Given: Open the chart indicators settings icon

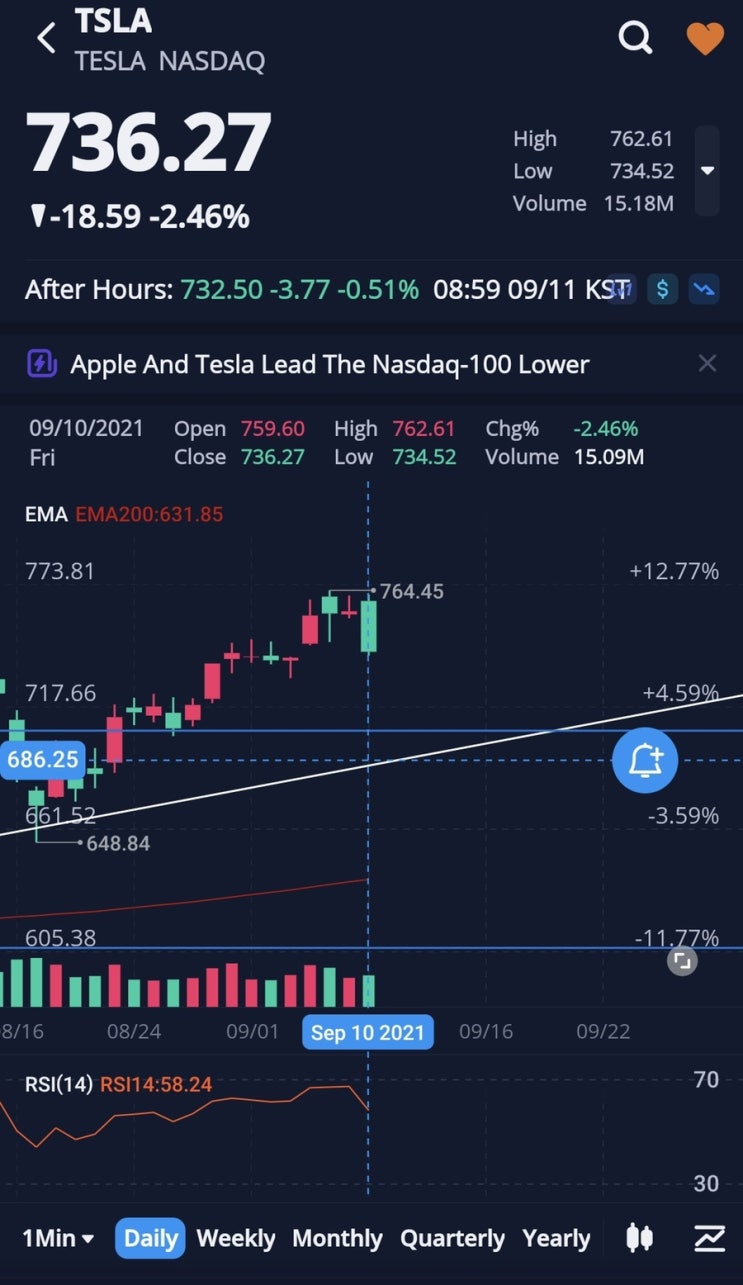Looking at the screenshot, I should [x=709, y=1238].
